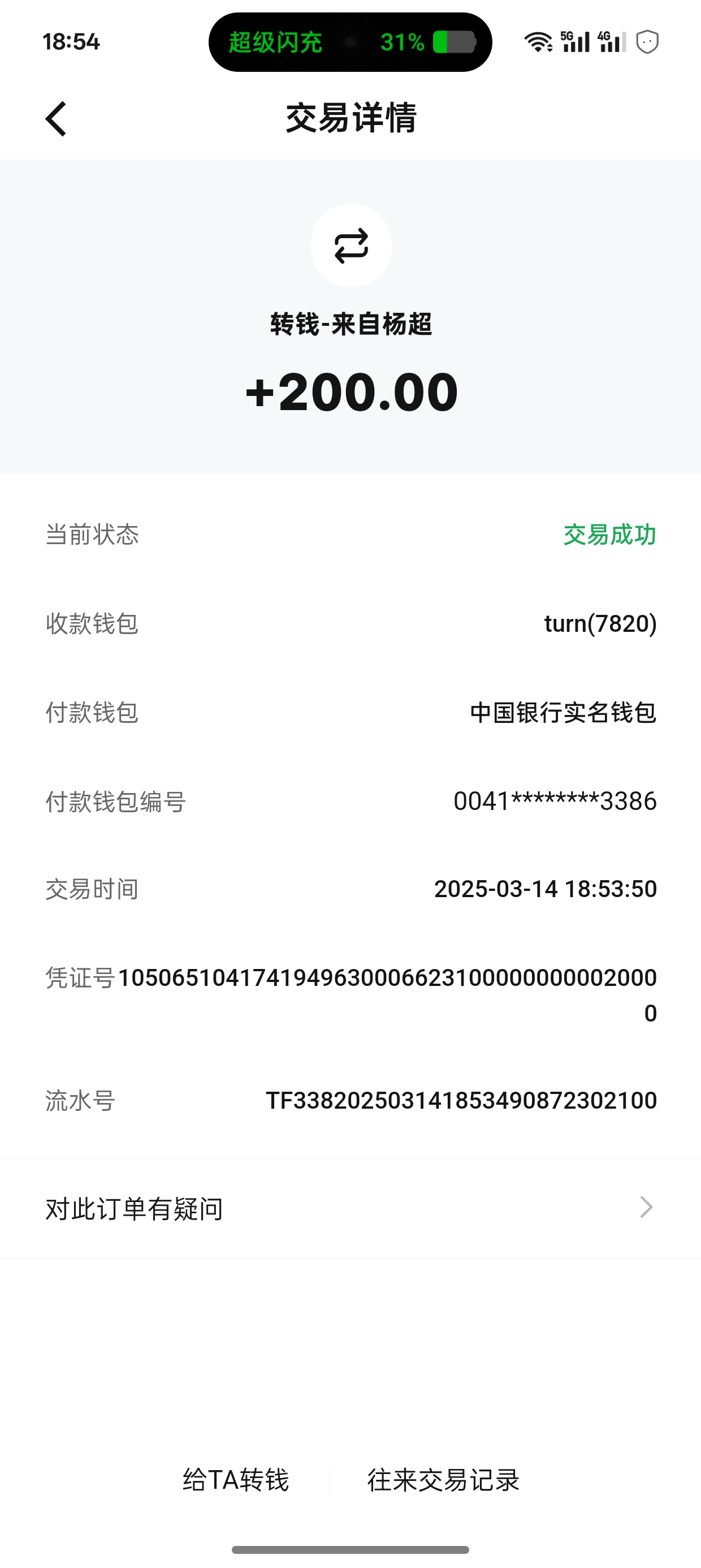The image size is (701, 1568).
Task: Open the security shield icon in status bar
Action: coord(647,42)
